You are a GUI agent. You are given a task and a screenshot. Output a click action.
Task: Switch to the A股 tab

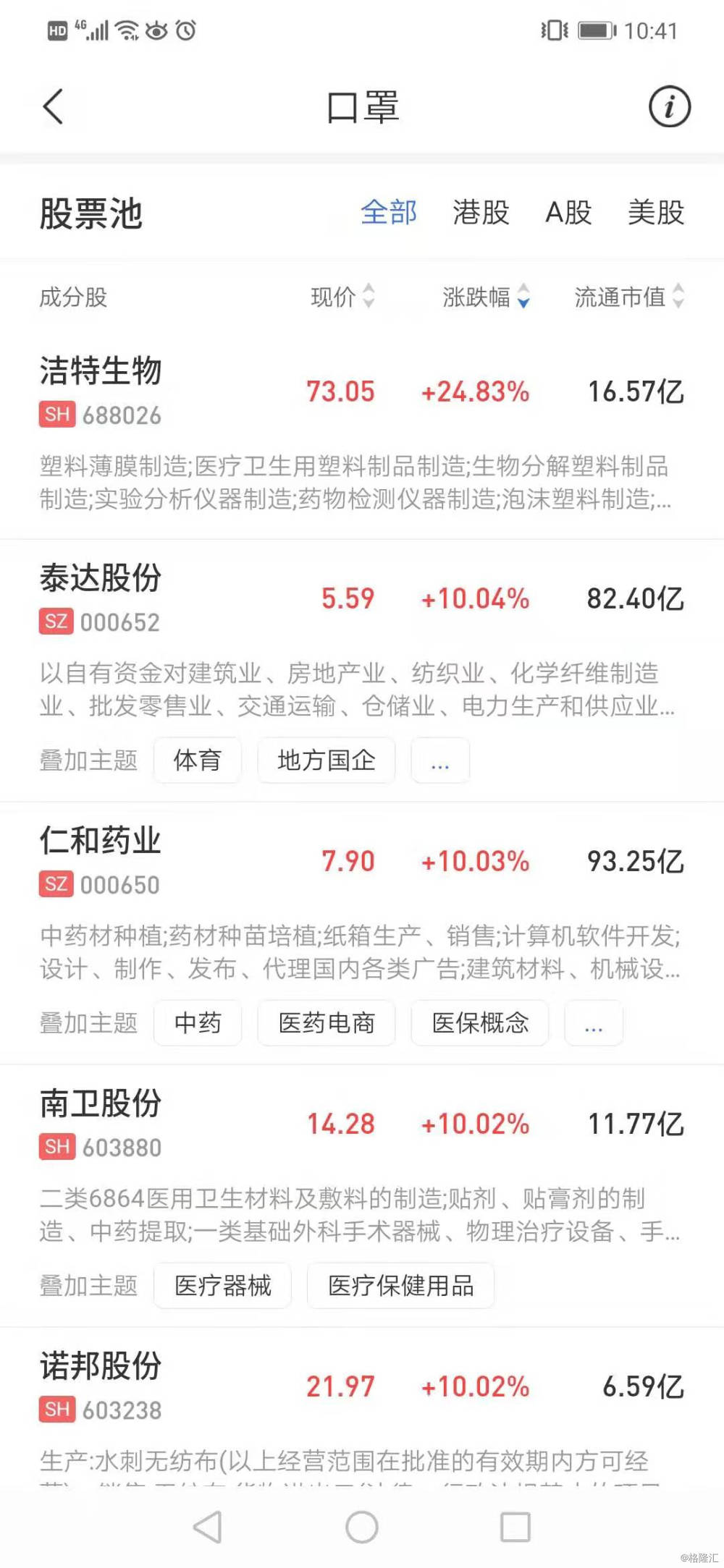click(568, 213)
